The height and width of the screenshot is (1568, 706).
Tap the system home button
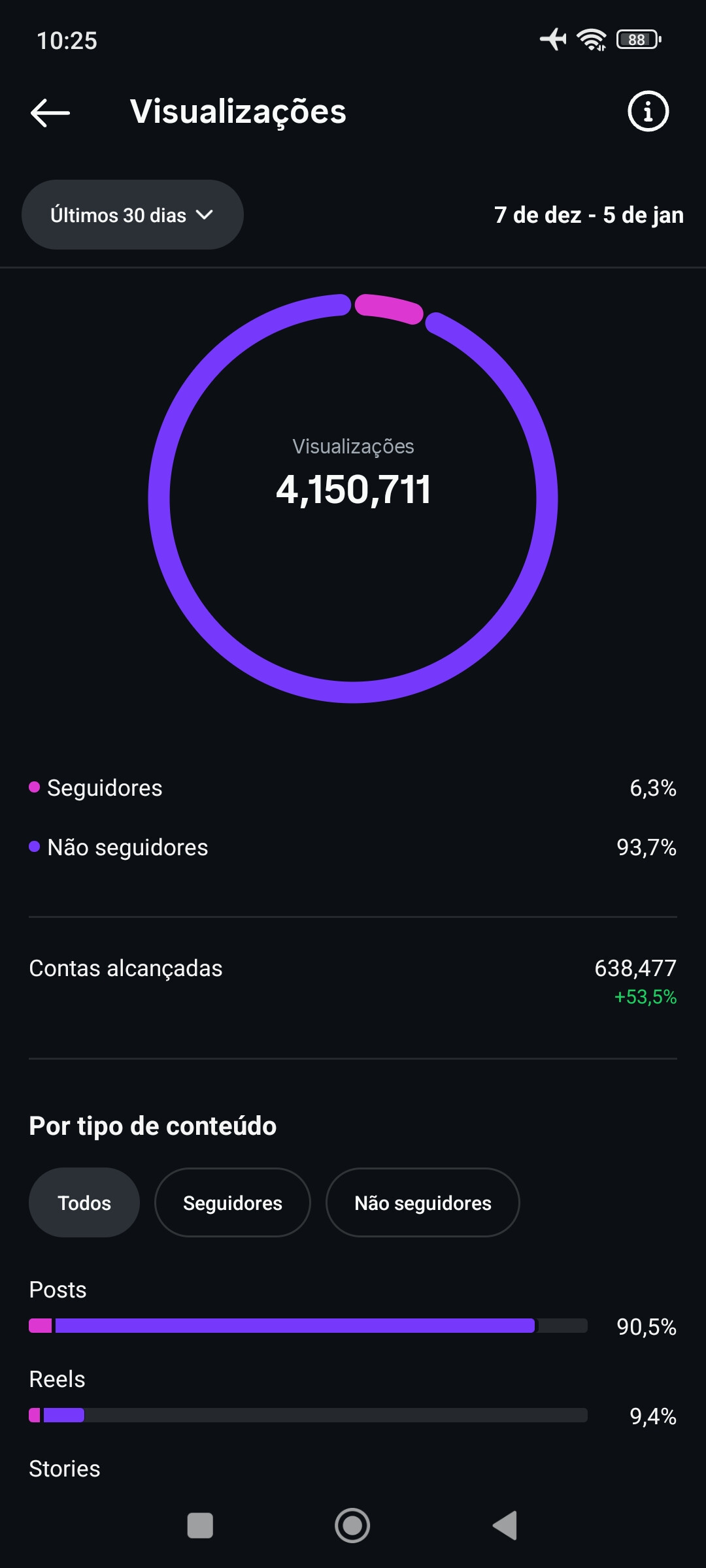(352, 1526)
